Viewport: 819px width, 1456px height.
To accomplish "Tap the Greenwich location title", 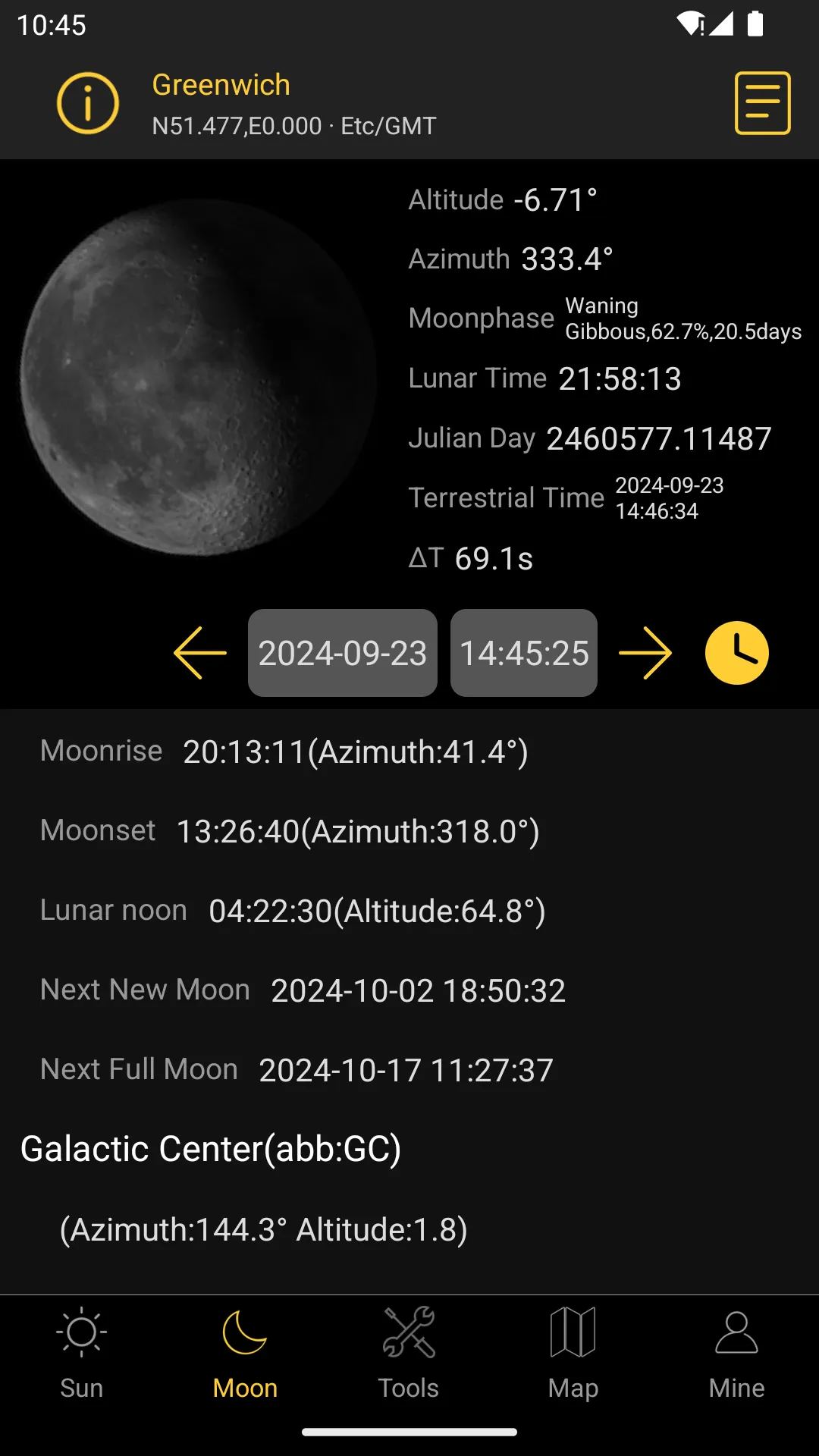I will point(221,85).
